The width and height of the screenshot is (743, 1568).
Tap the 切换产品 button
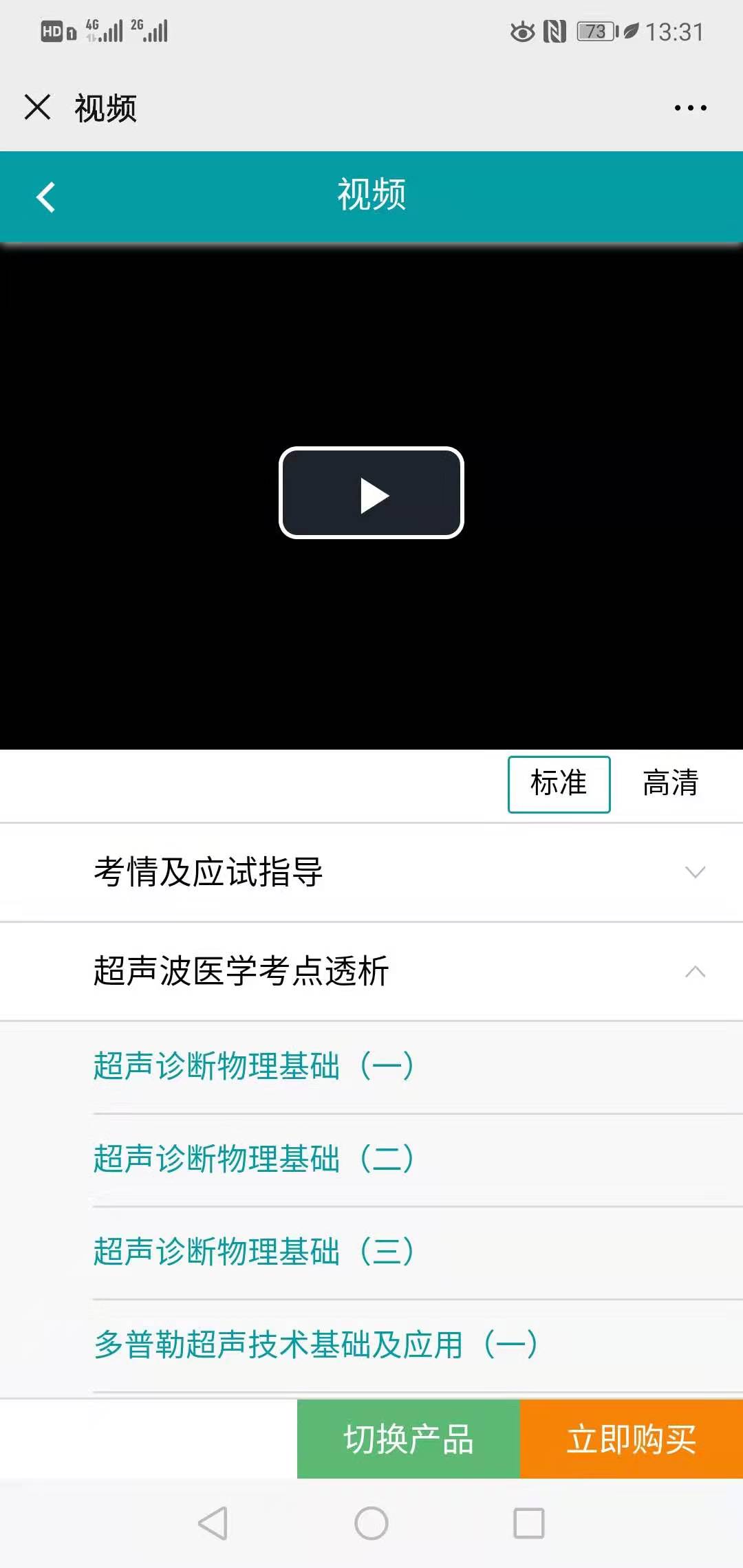point(409,1439)
